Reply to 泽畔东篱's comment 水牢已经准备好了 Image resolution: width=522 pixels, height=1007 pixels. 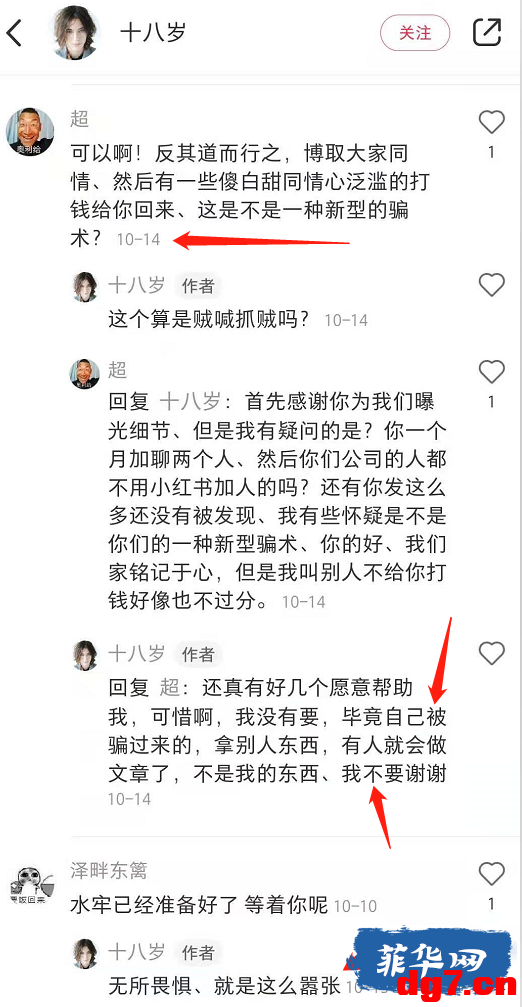pyautogui.click(x=199, y=906)
